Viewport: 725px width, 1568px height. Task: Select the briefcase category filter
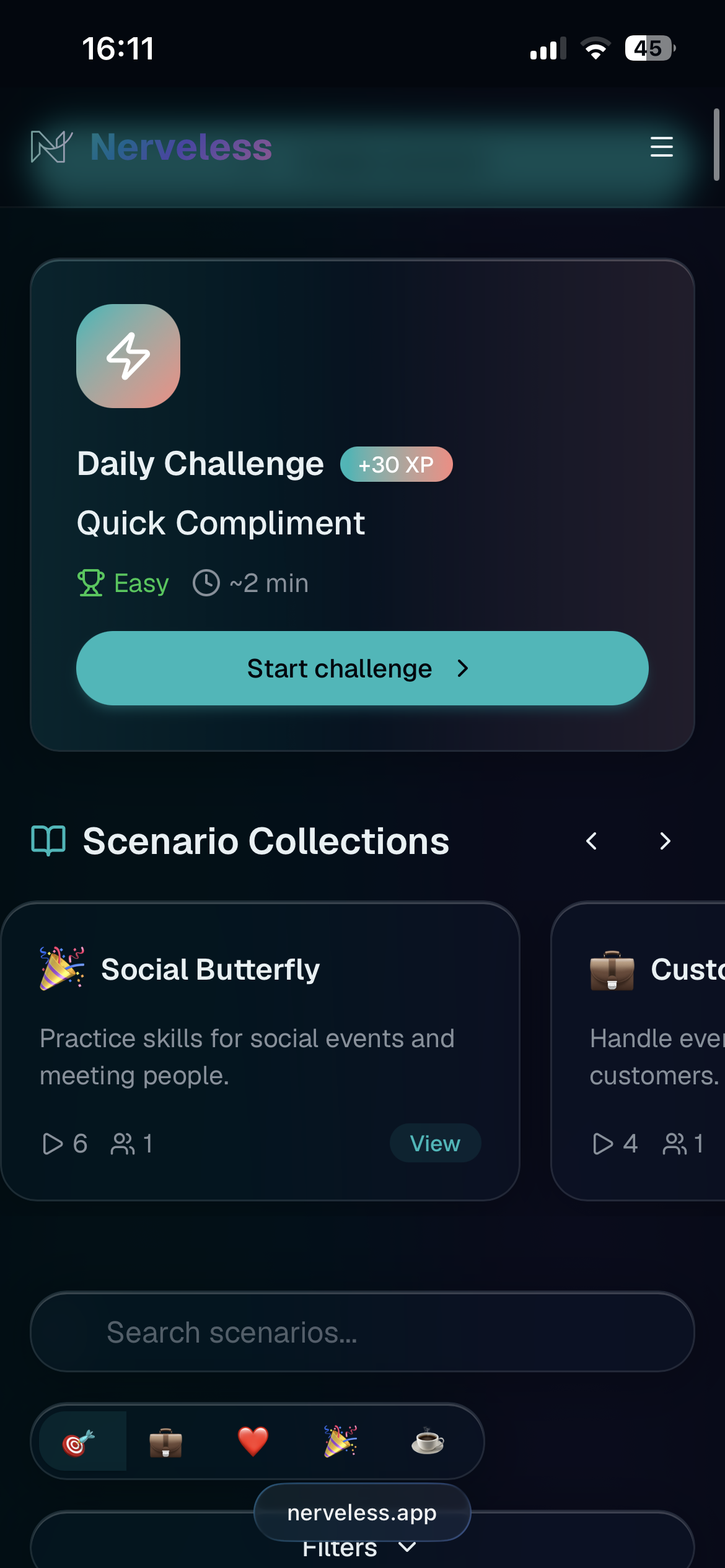pos(166,1442)
